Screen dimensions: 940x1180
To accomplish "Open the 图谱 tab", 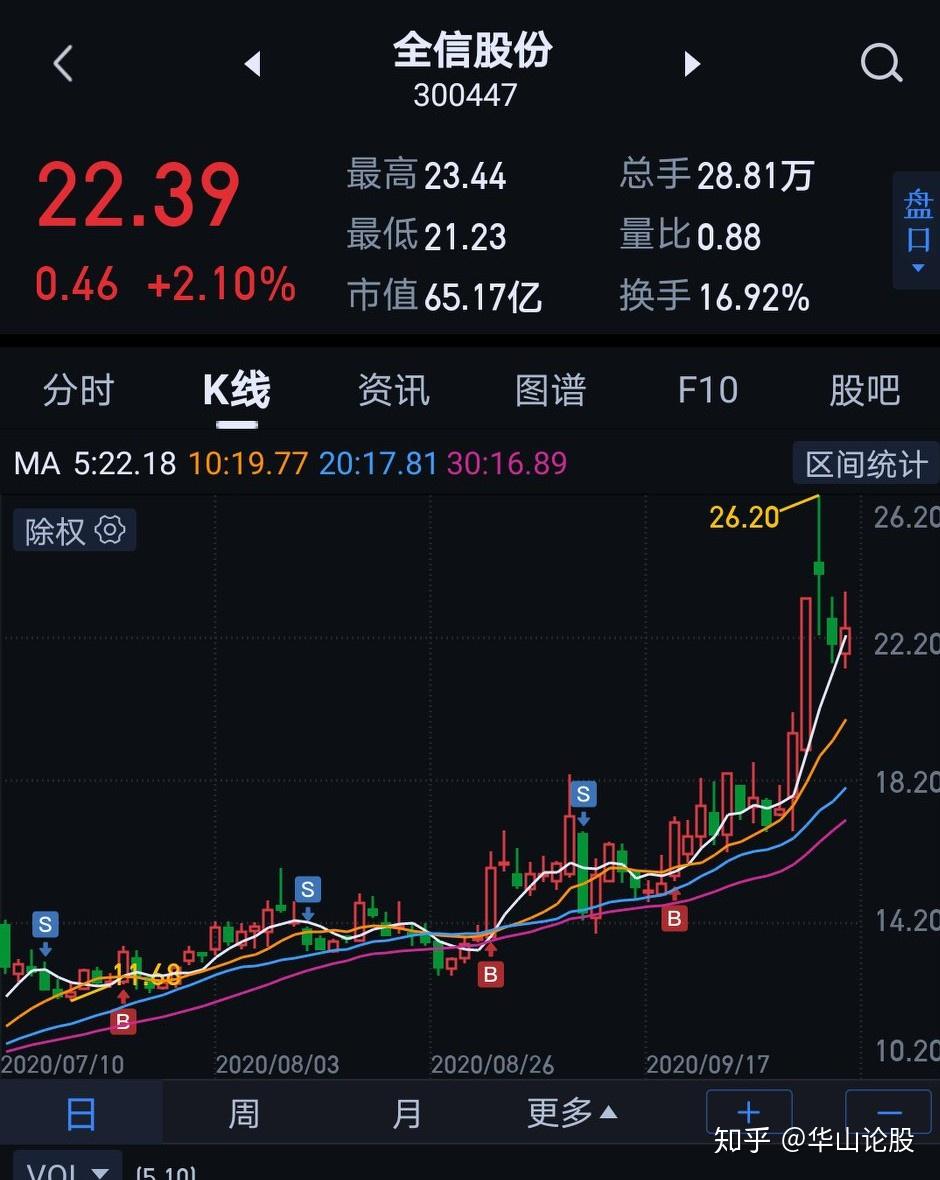I will pos(550,390).
